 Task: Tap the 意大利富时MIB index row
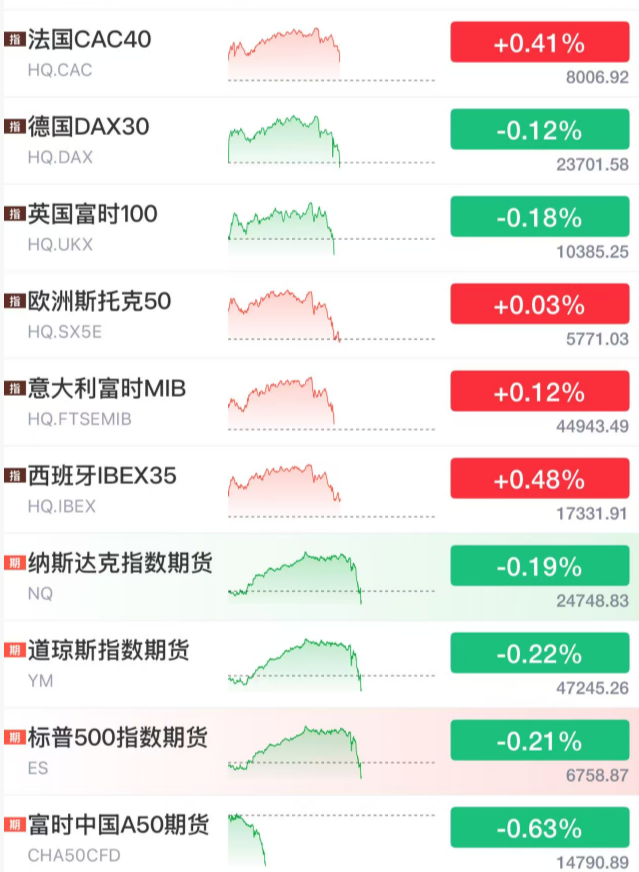click(107, 389)
